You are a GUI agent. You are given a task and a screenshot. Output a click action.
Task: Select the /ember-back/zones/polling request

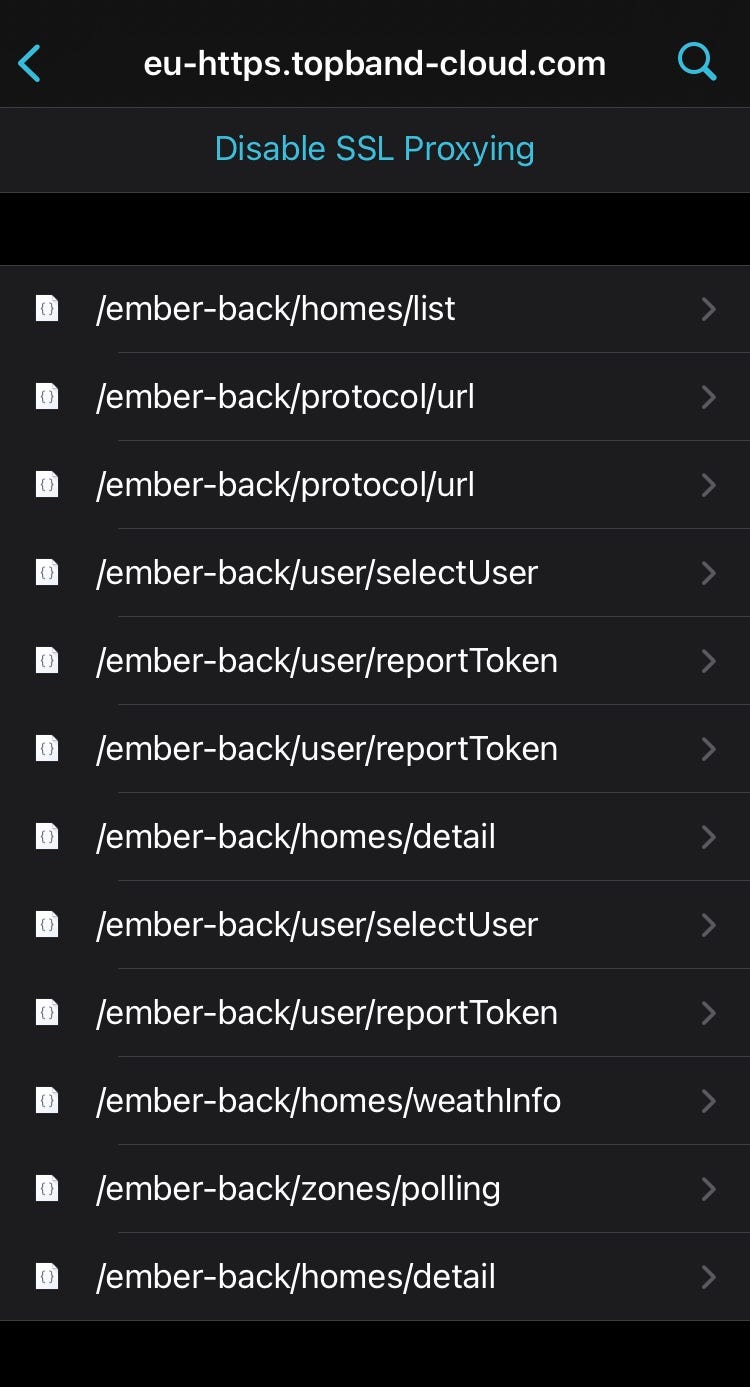click(x=375, y=1189)
